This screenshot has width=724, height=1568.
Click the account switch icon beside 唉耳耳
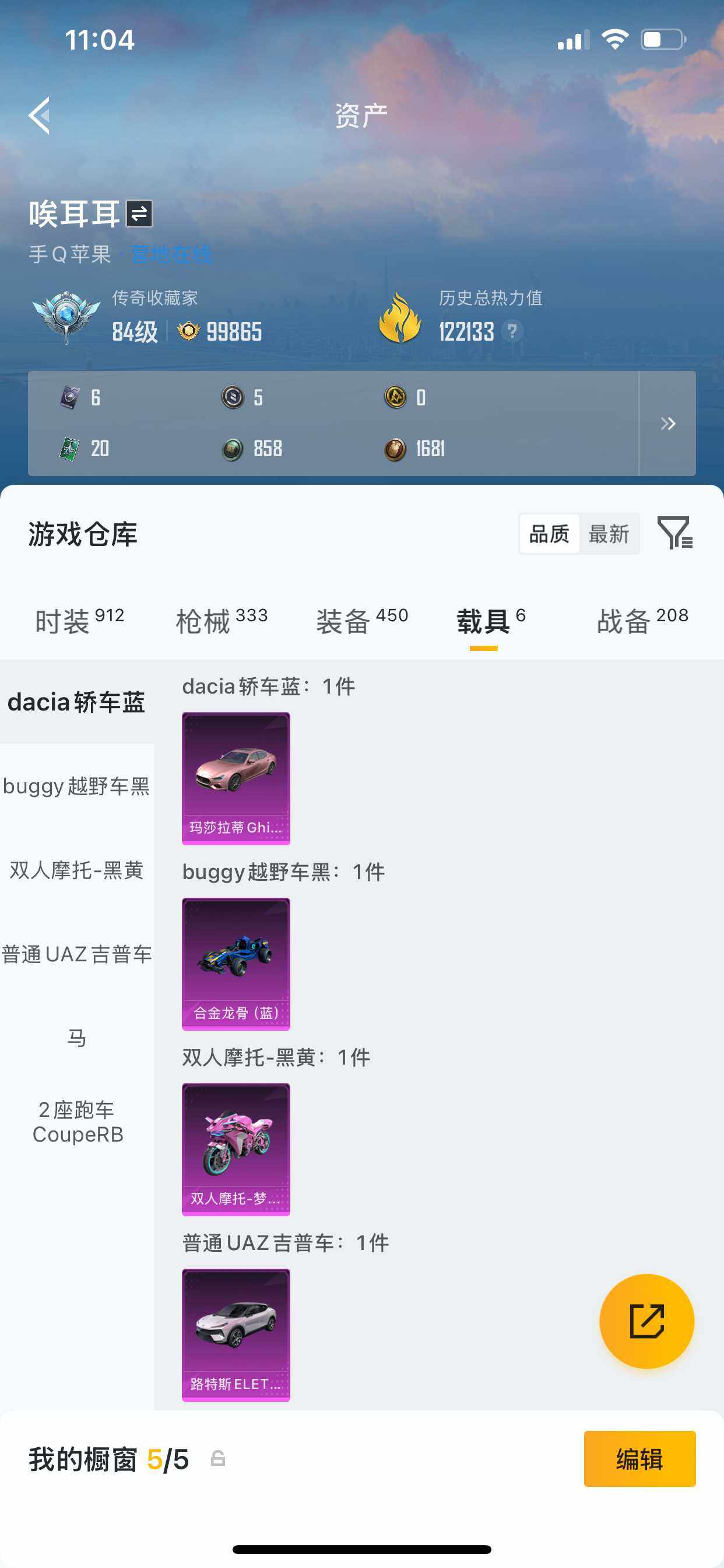(x=140, y=214)
